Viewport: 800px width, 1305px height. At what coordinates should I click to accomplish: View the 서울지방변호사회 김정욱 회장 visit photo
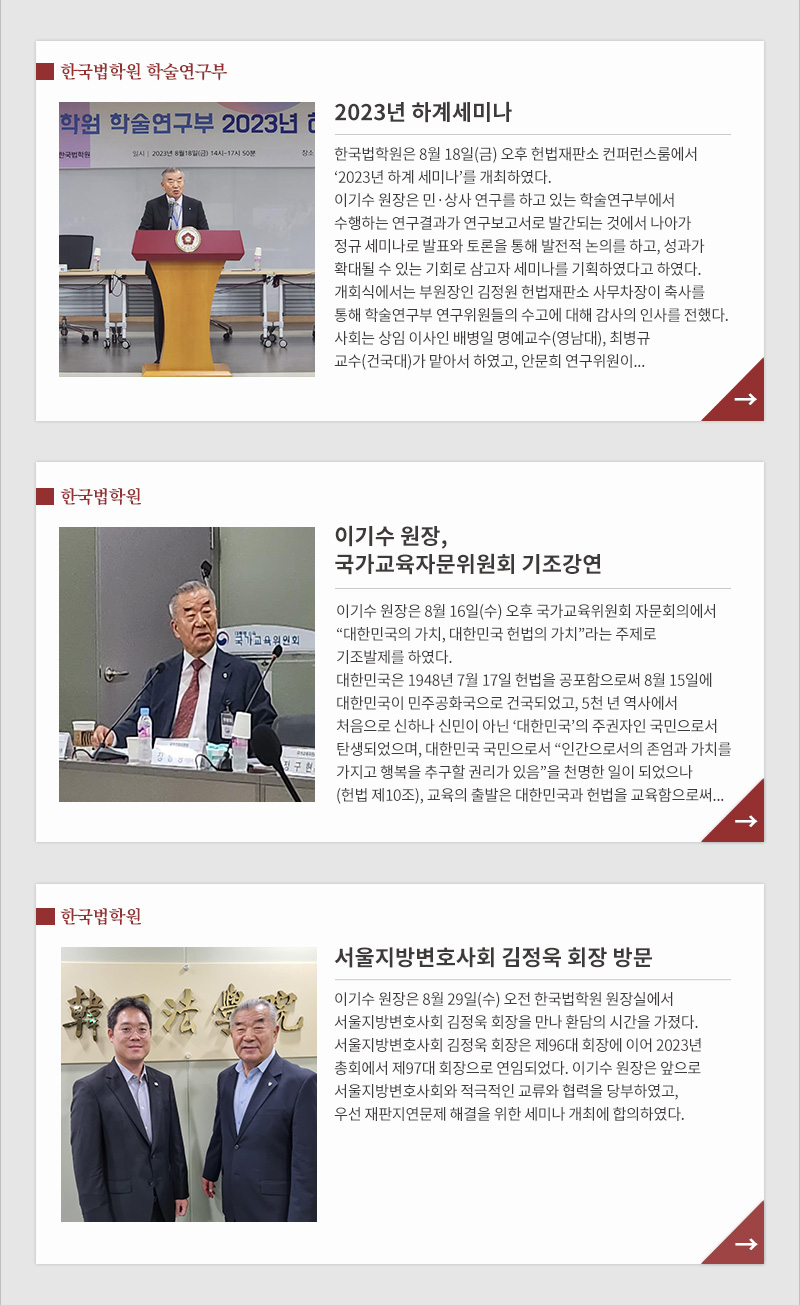point(188,1084)
